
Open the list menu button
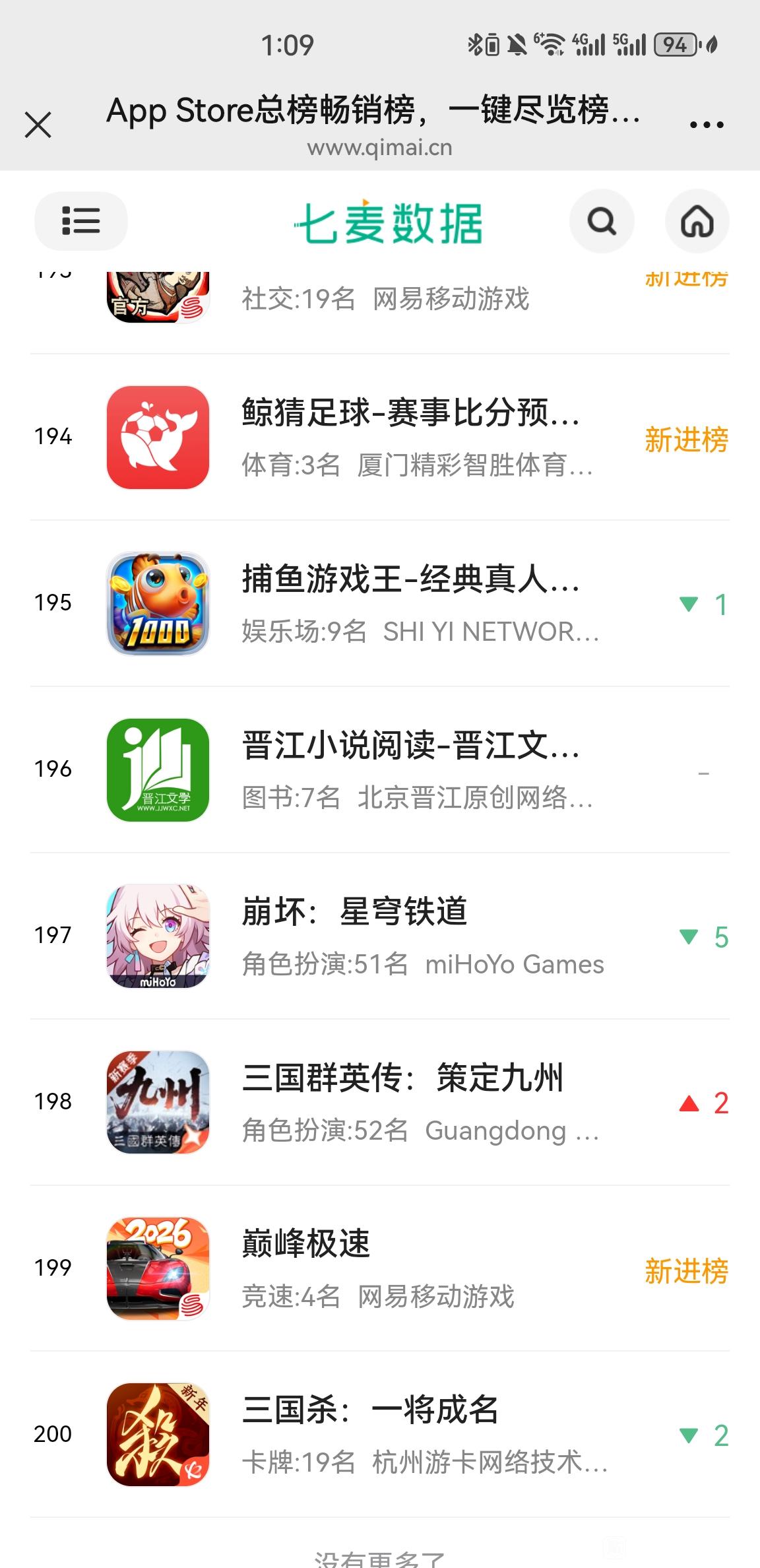[x=80, y=221]
